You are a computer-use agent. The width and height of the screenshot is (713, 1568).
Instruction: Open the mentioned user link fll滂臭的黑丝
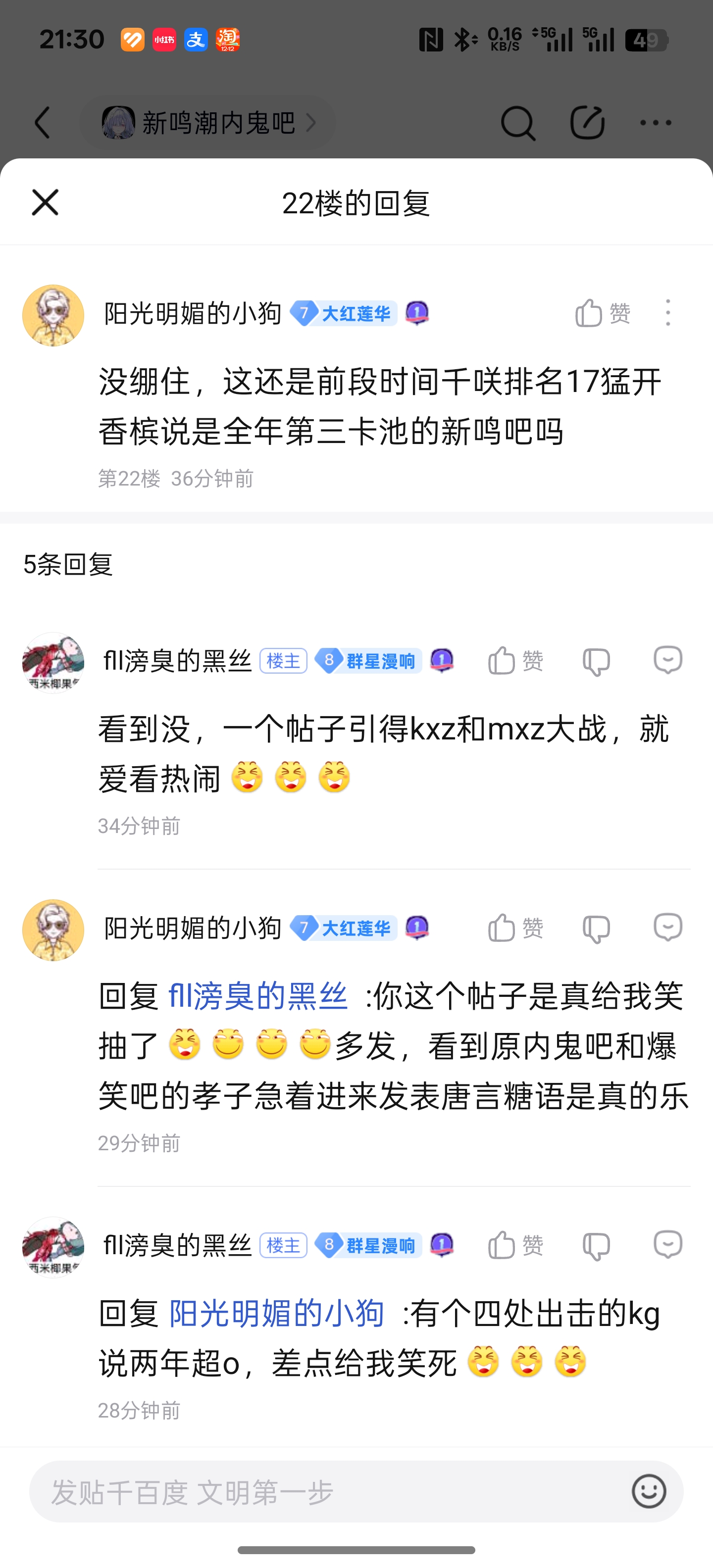[258, 996]
